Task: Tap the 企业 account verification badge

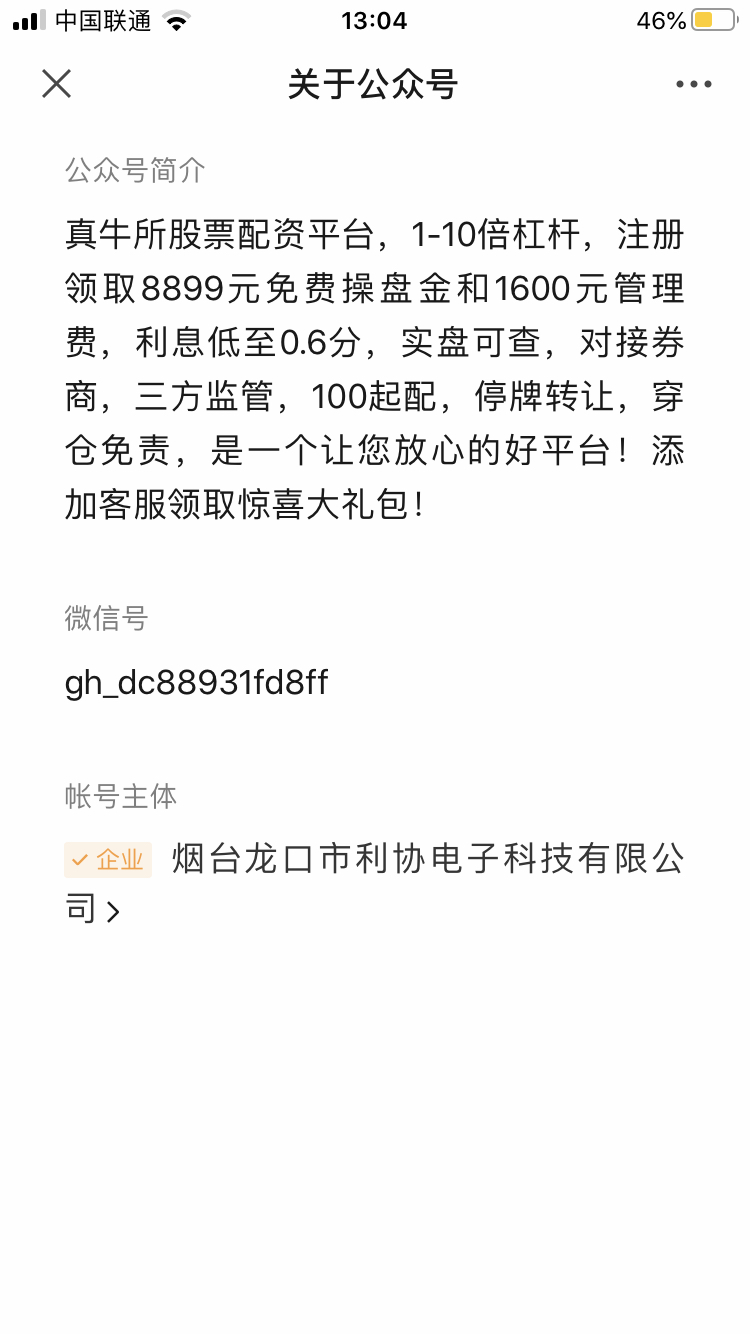Action: tap(108, 859)
